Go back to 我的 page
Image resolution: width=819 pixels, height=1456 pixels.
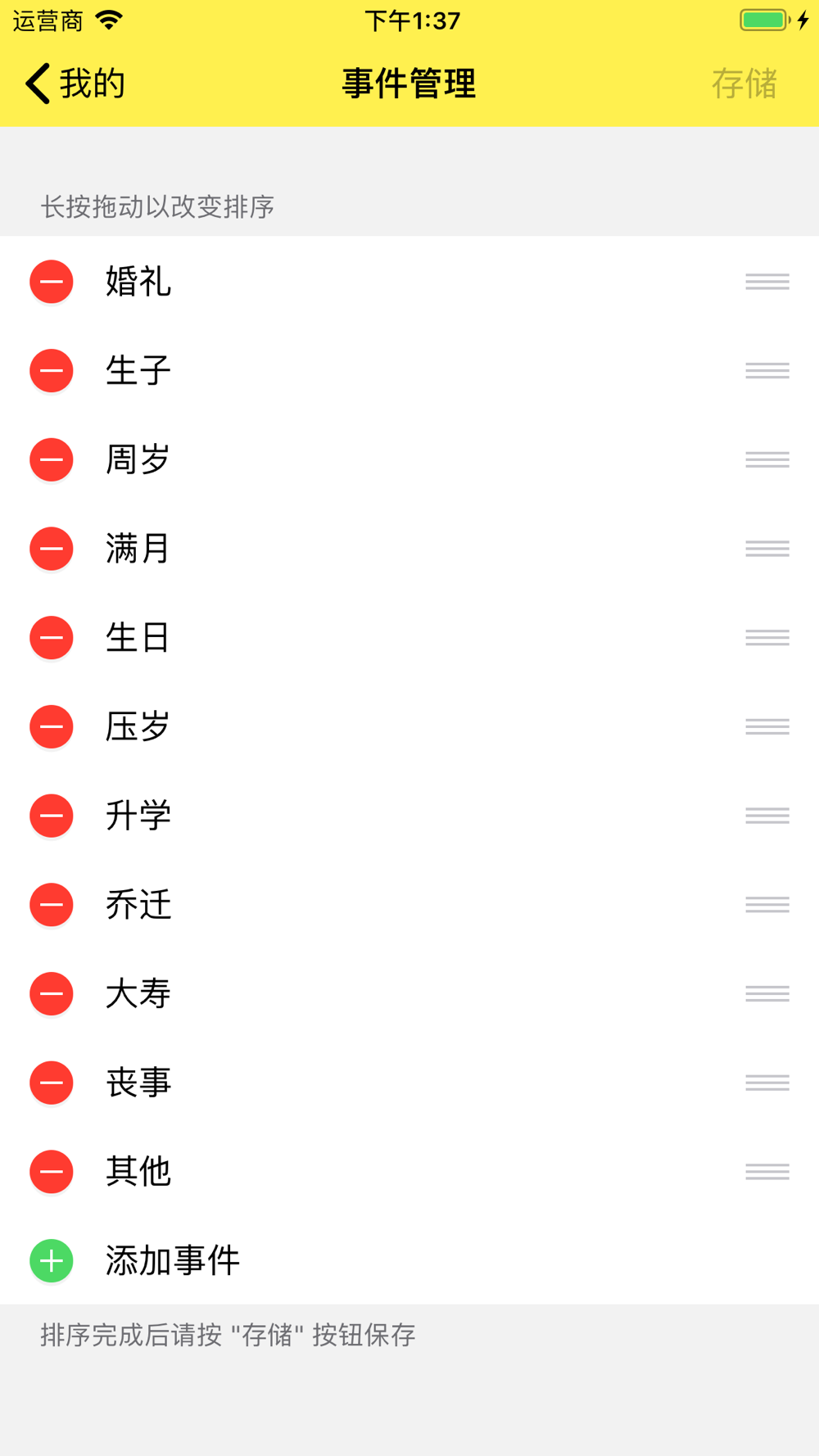click(x=75, y=84)
